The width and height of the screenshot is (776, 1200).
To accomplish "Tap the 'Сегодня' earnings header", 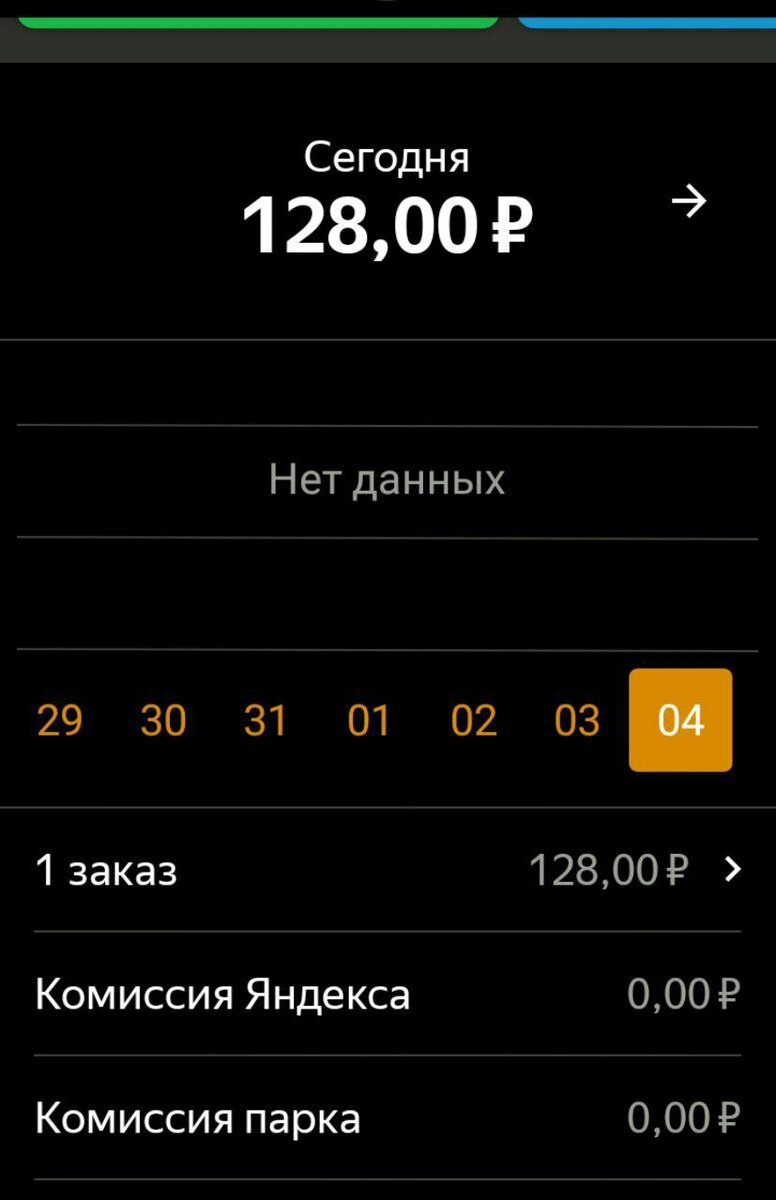I will [x=388, y=157].
